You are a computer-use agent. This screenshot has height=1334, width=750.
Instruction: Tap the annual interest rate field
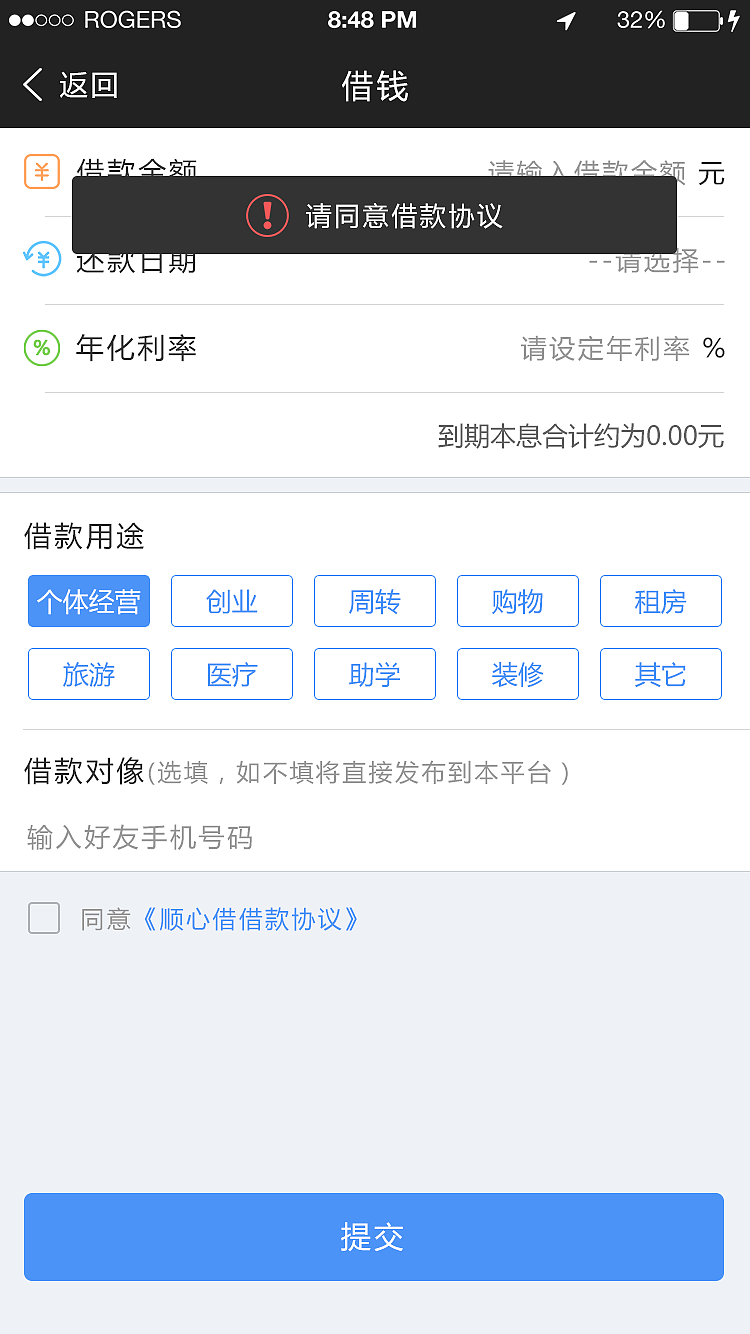[605, 349]
